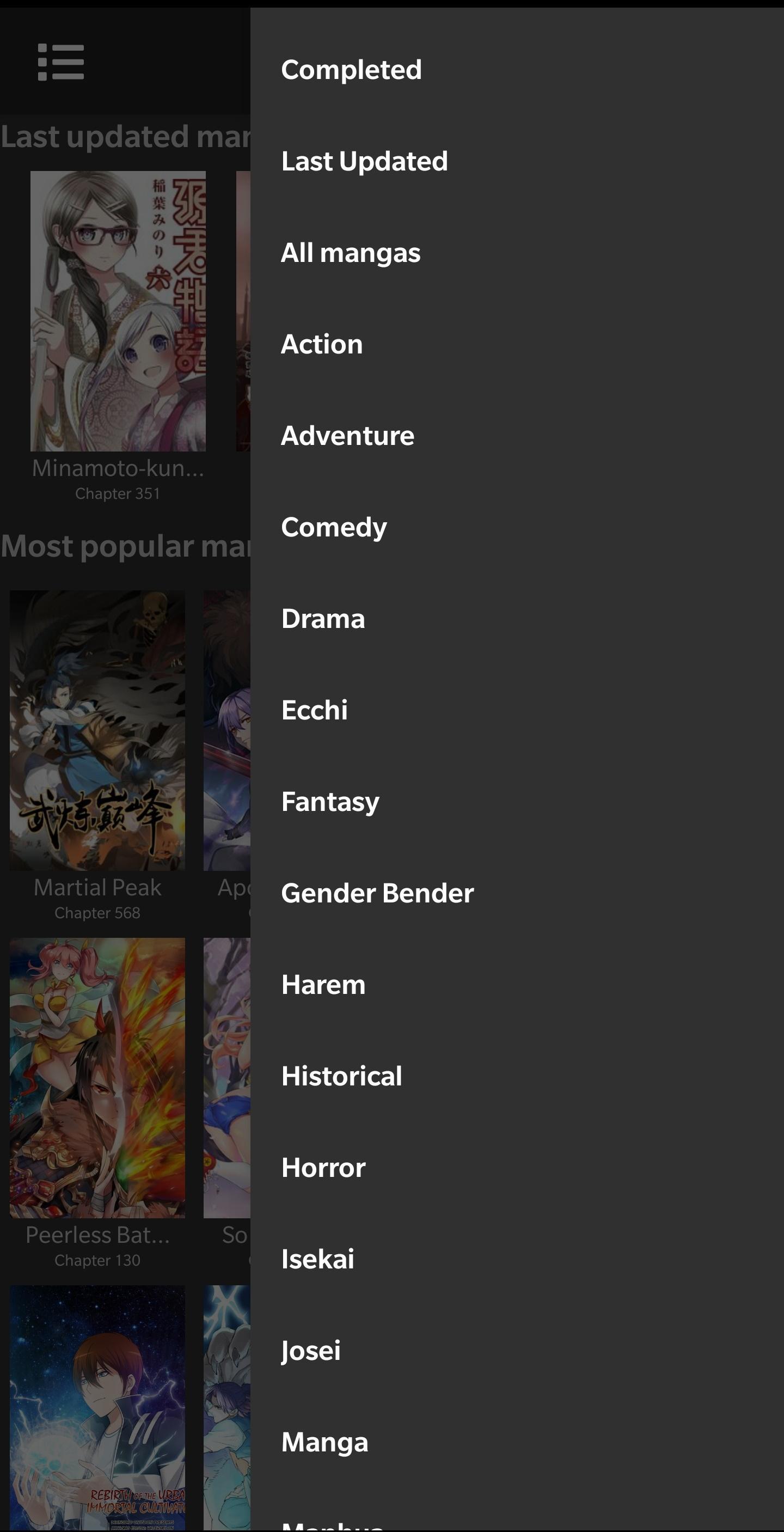This screenshot has width=784, height=1532.
Task: Tap the drawer menu list icon
Action: pos(60,62)
